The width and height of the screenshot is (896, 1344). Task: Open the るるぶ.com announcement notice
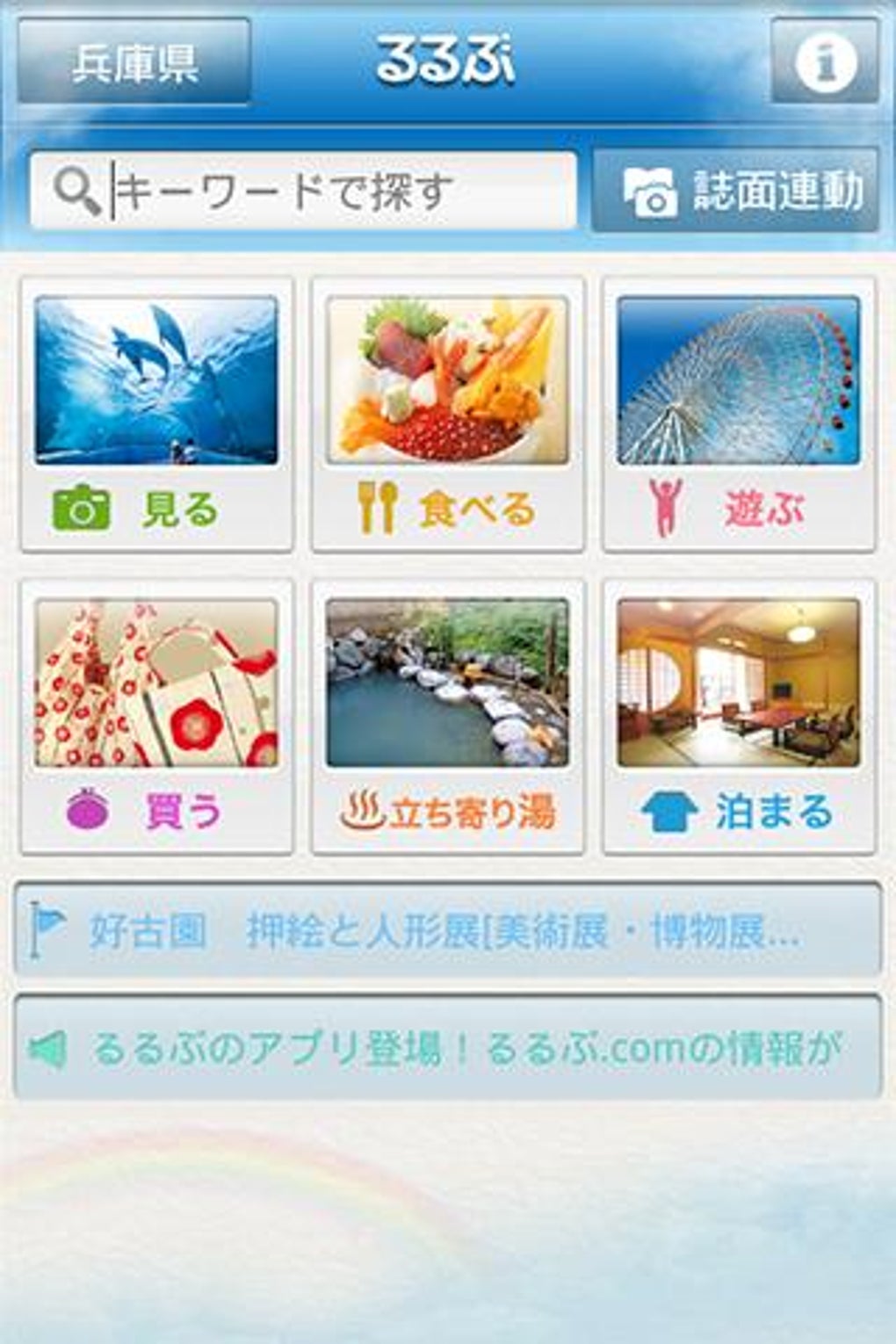point(448,1047)
